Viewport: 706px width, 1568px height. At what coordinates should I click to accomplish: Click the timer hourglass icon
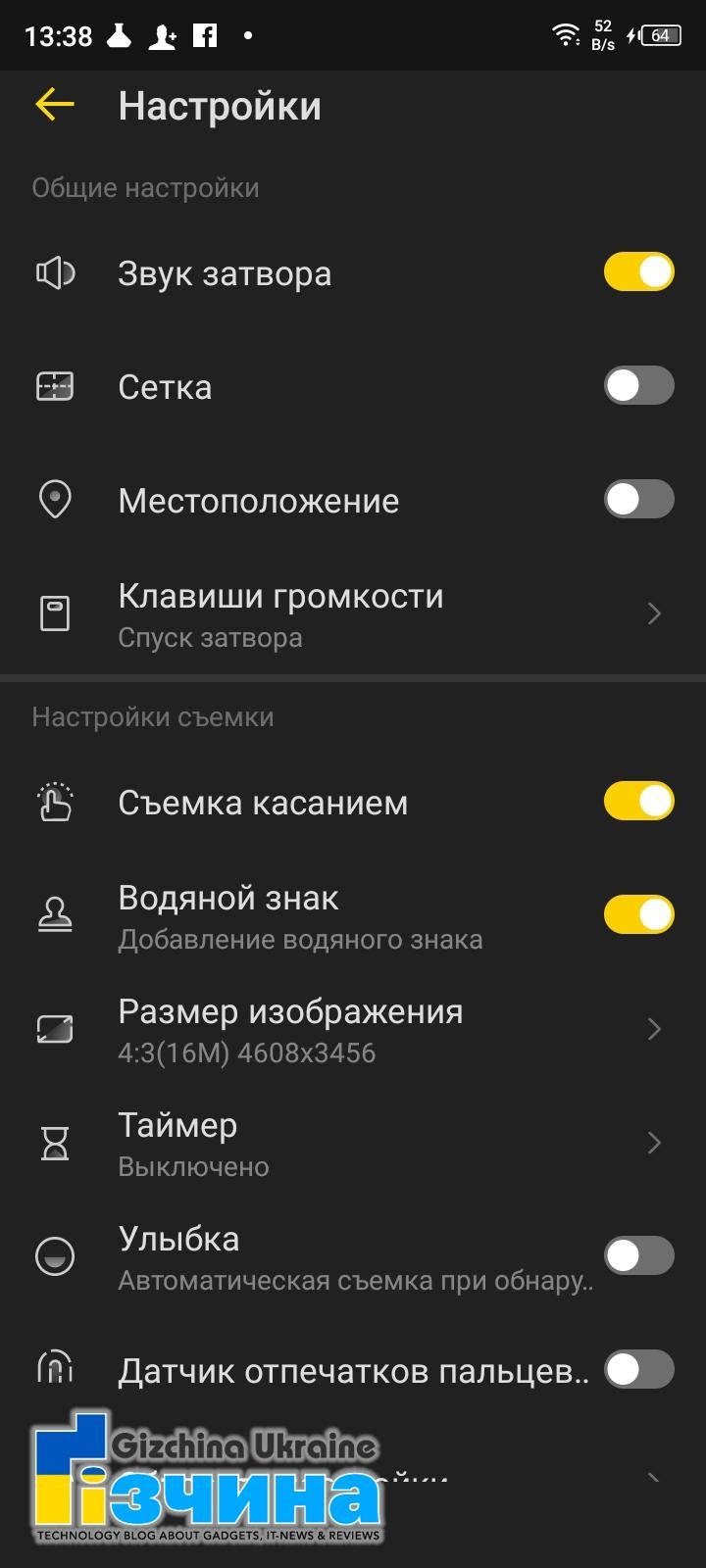pos(55,1142)
